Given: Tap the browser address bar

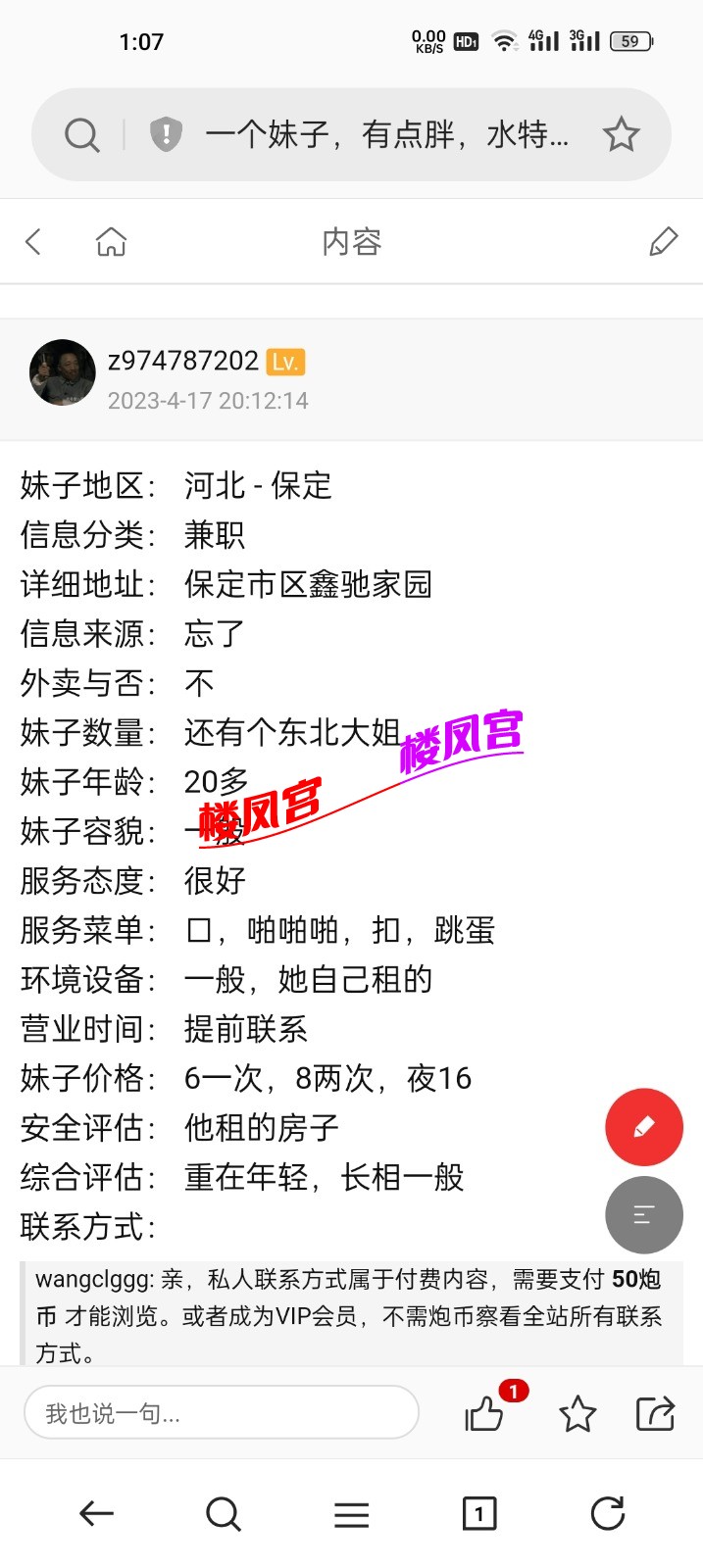Looking at the screenshot, I should [x=387, y=134].
